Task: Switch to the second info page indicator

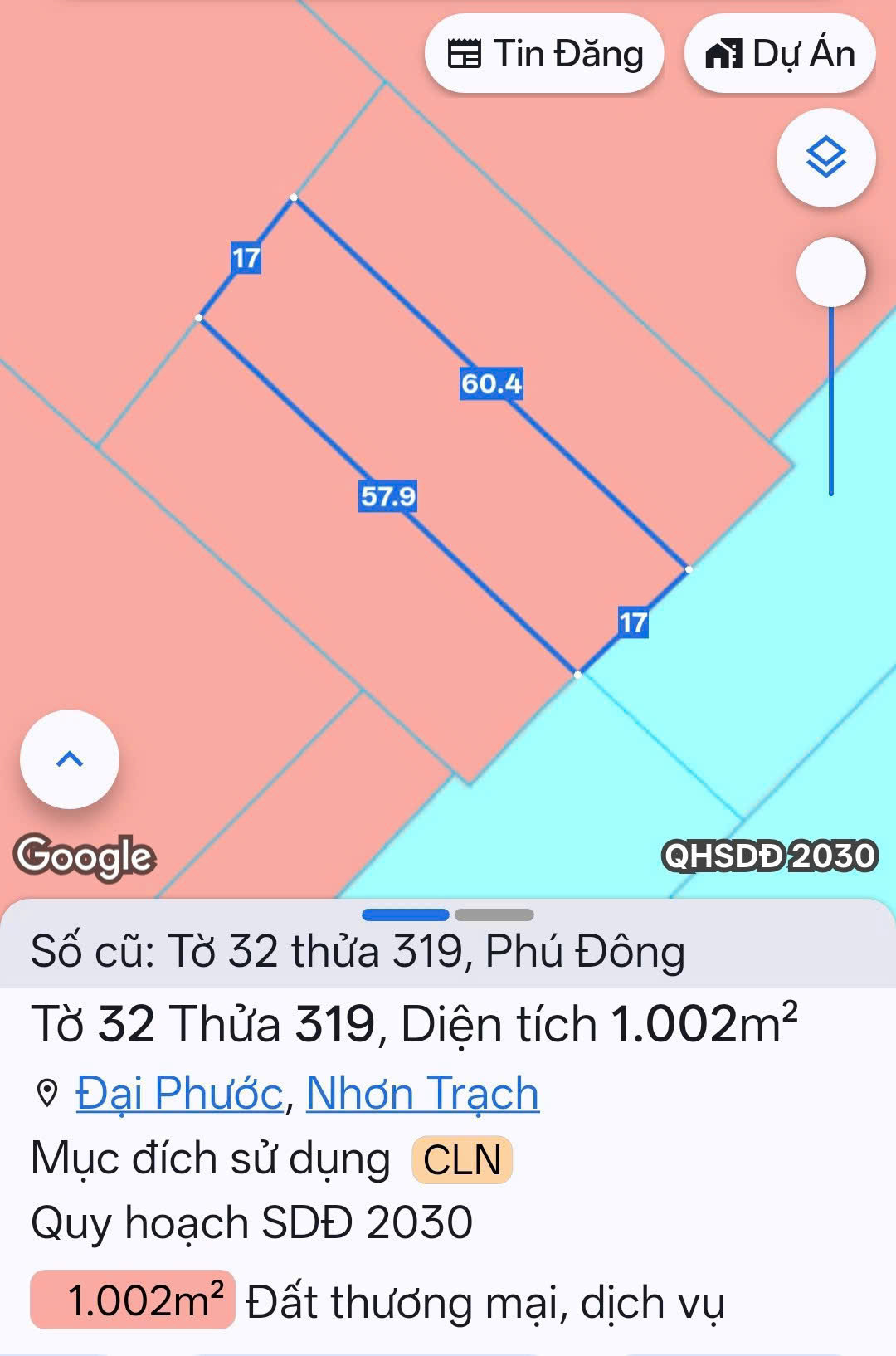Action: (494, 915)
